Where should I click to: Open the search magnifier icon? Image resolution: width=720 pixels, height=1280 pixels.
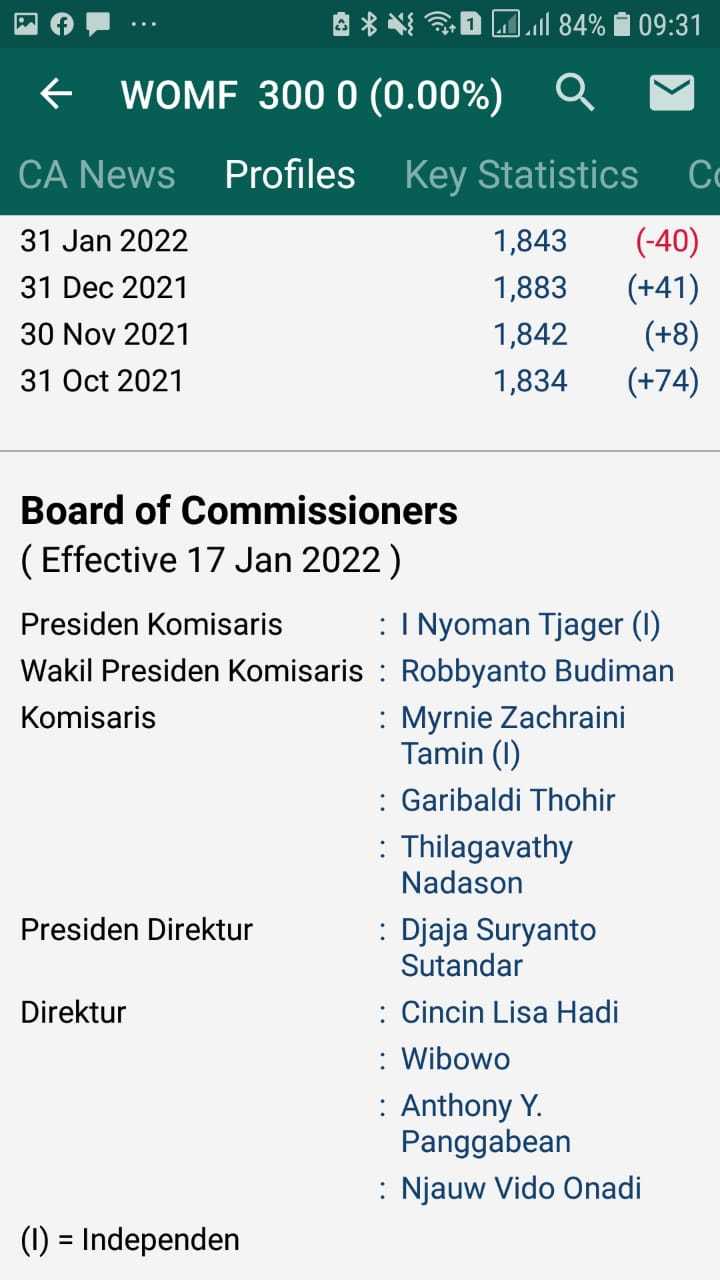pyautogui.click(x=575, y=93)
